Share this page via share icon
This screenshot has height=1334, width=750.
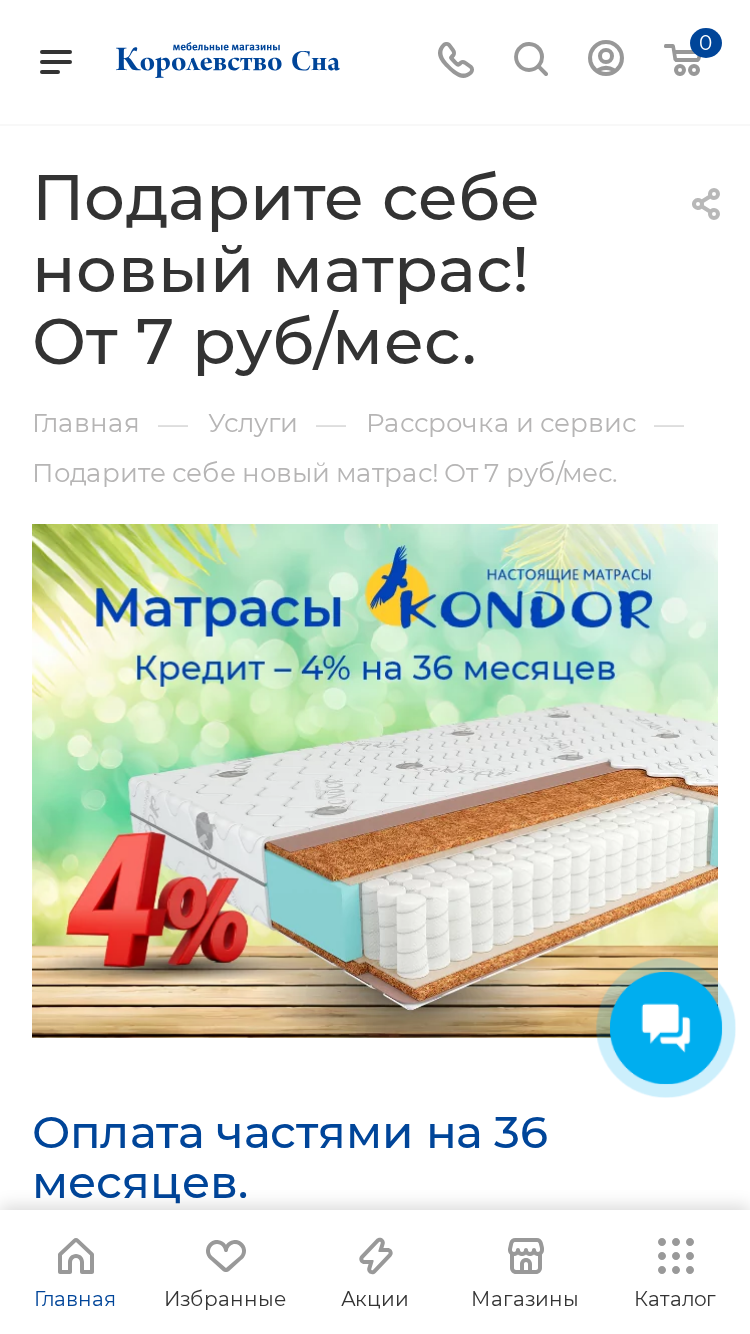(x=706, y=204)
